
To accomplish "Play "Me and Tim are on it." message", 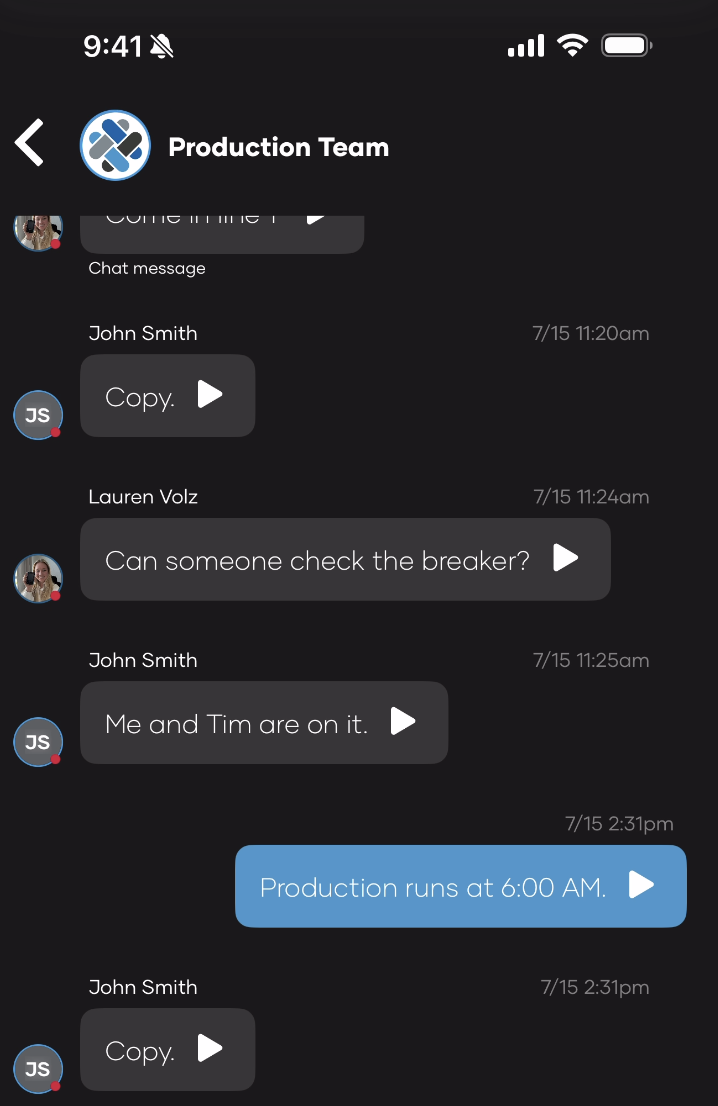I will [403, 721].
